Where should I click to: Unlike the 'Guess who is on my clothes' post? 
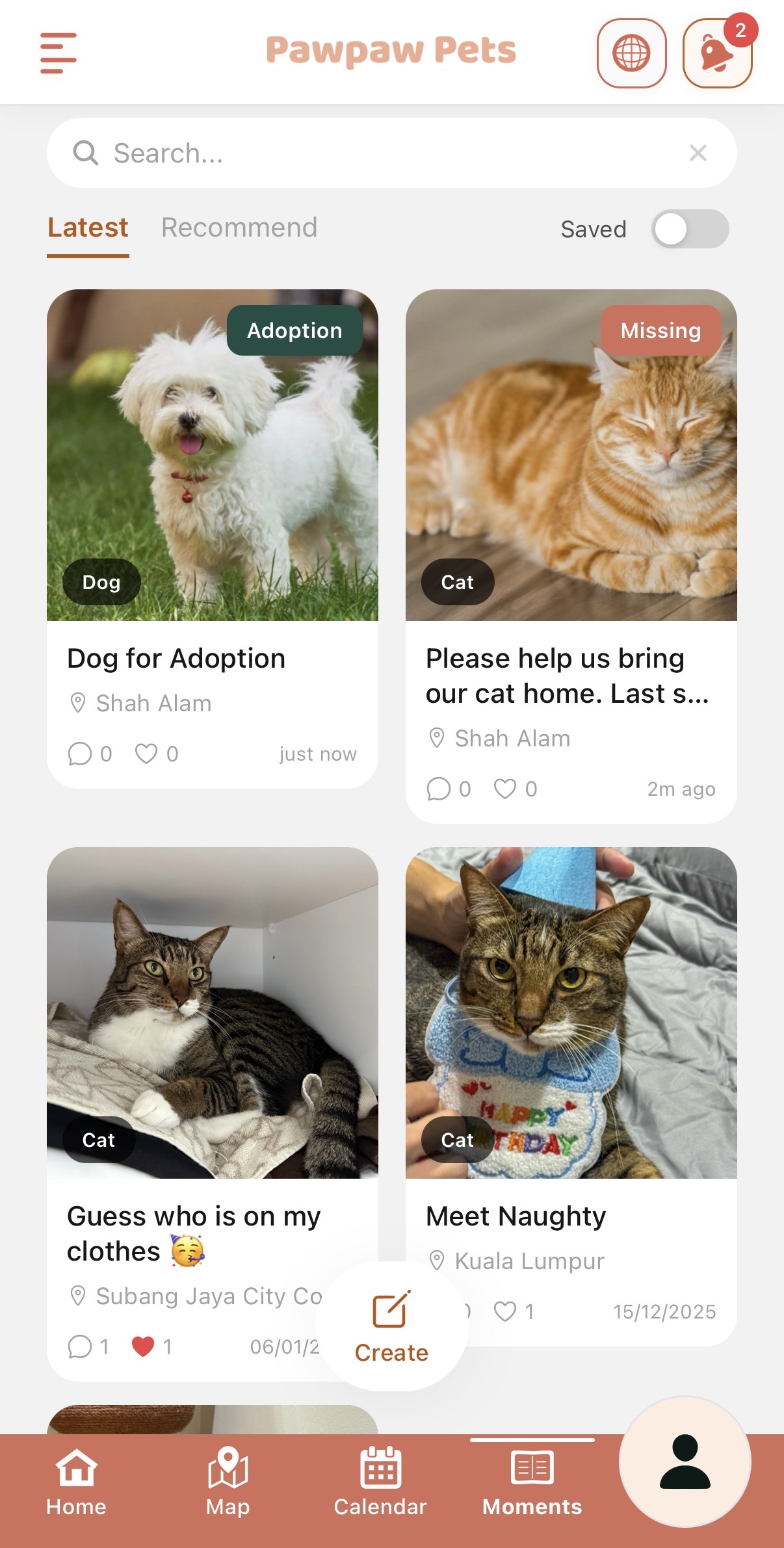pyautogui.click(x=142, y=1346)
